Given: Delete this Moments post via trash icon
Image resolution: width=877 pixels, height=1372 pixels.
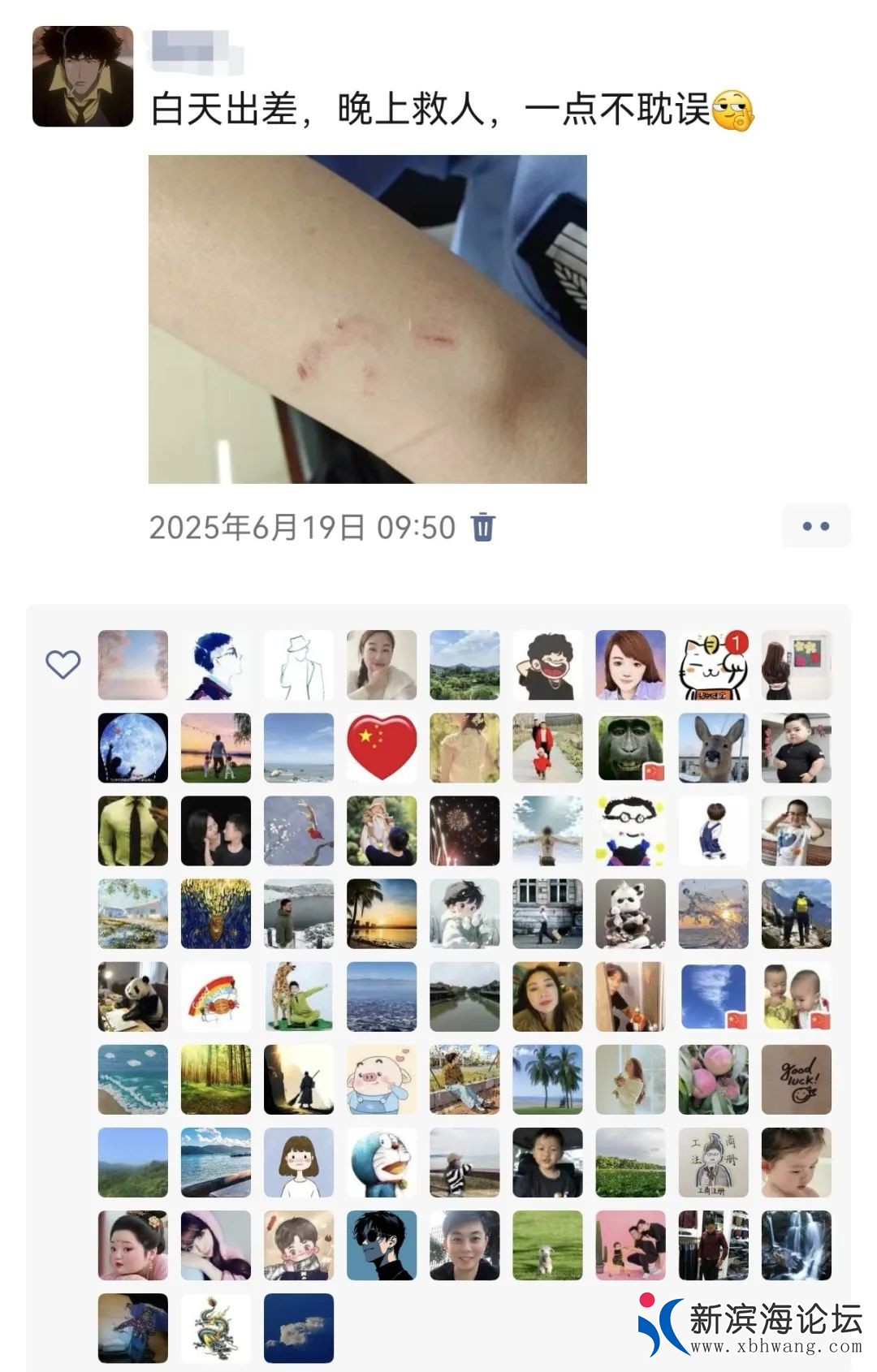Looking at the screenshot, I should click(x=483, y=527).
